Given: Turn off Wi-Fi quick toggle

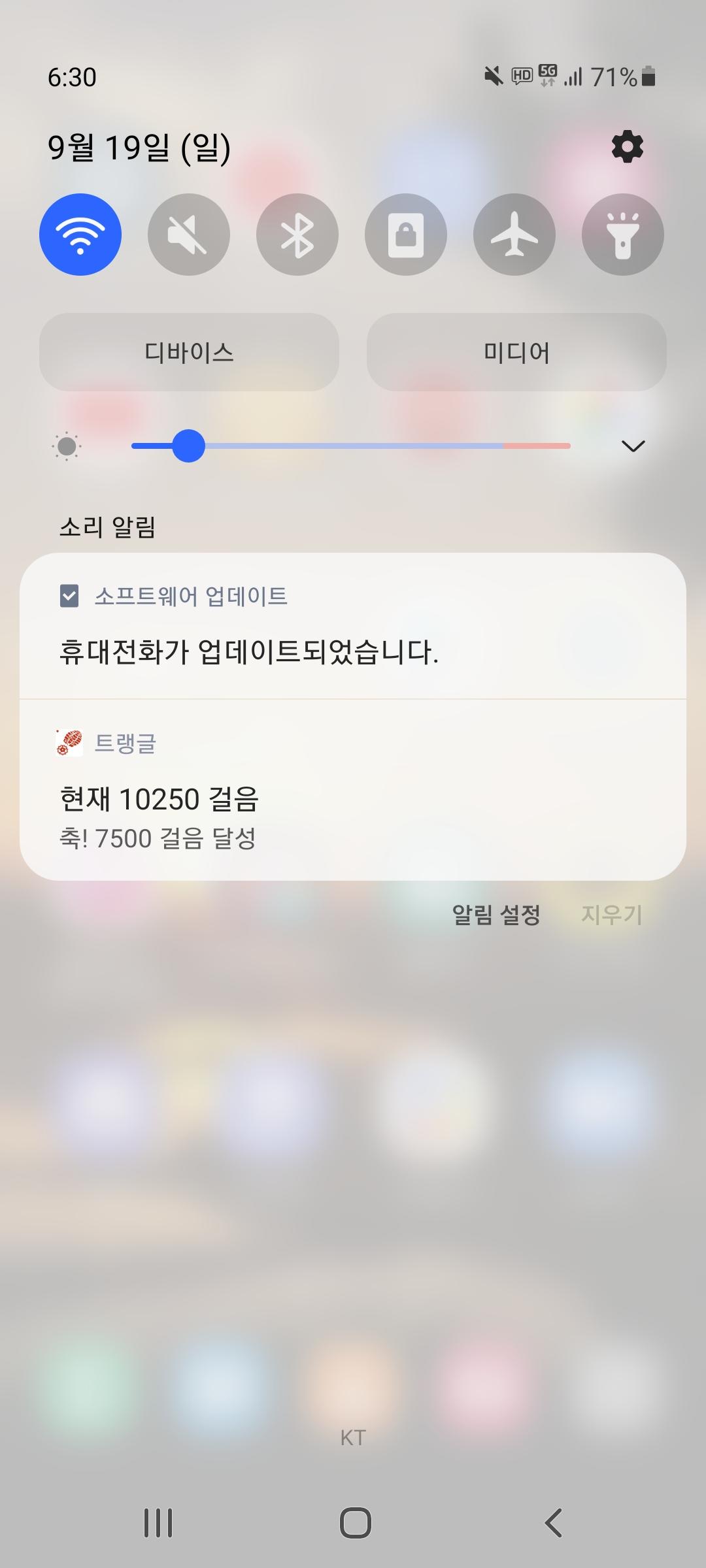Looking at the screenshot, I should pos(80,235).
